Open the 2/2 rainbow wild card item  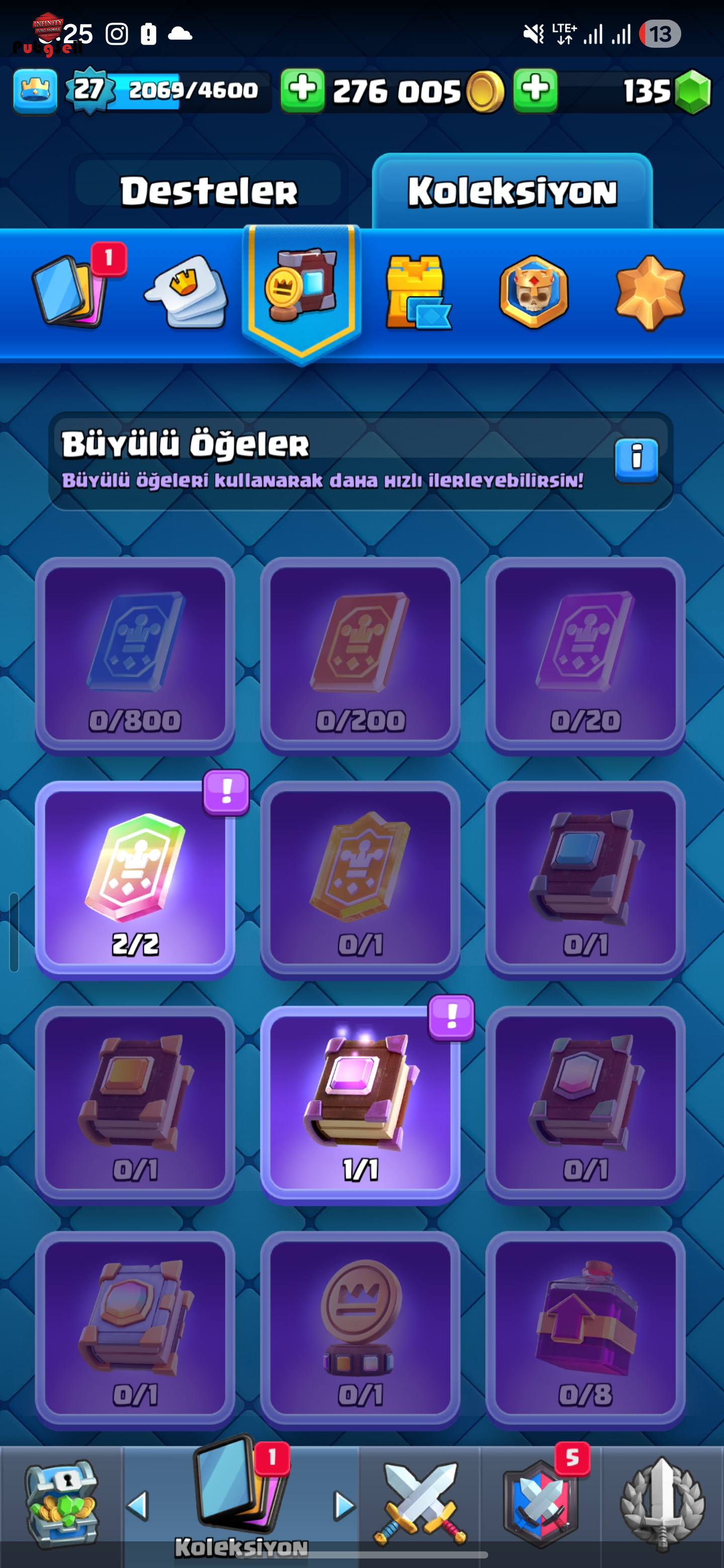[x=135, y=879]
